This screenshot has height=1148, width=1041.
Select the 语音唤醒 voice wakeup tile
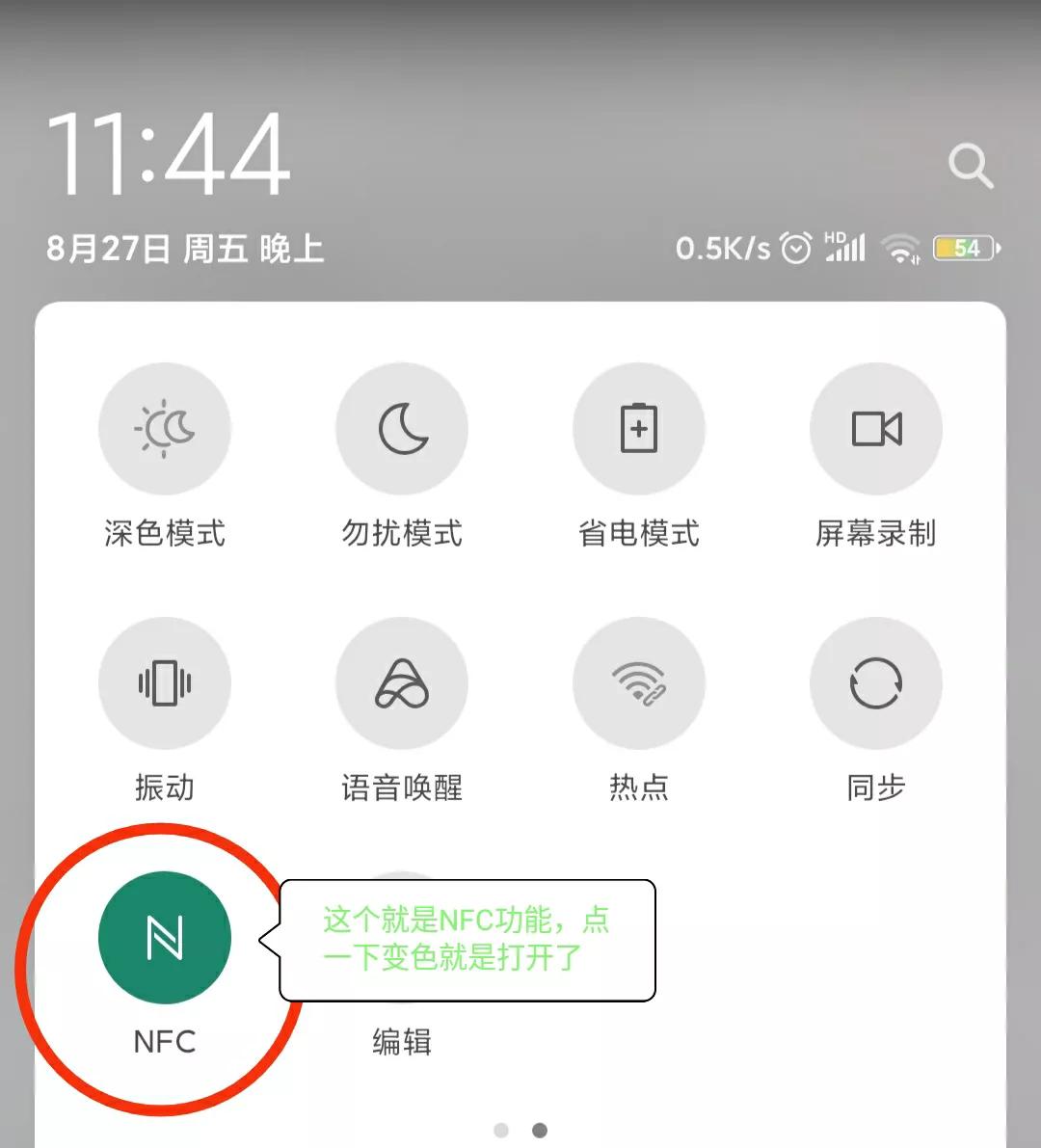(401, 681)
